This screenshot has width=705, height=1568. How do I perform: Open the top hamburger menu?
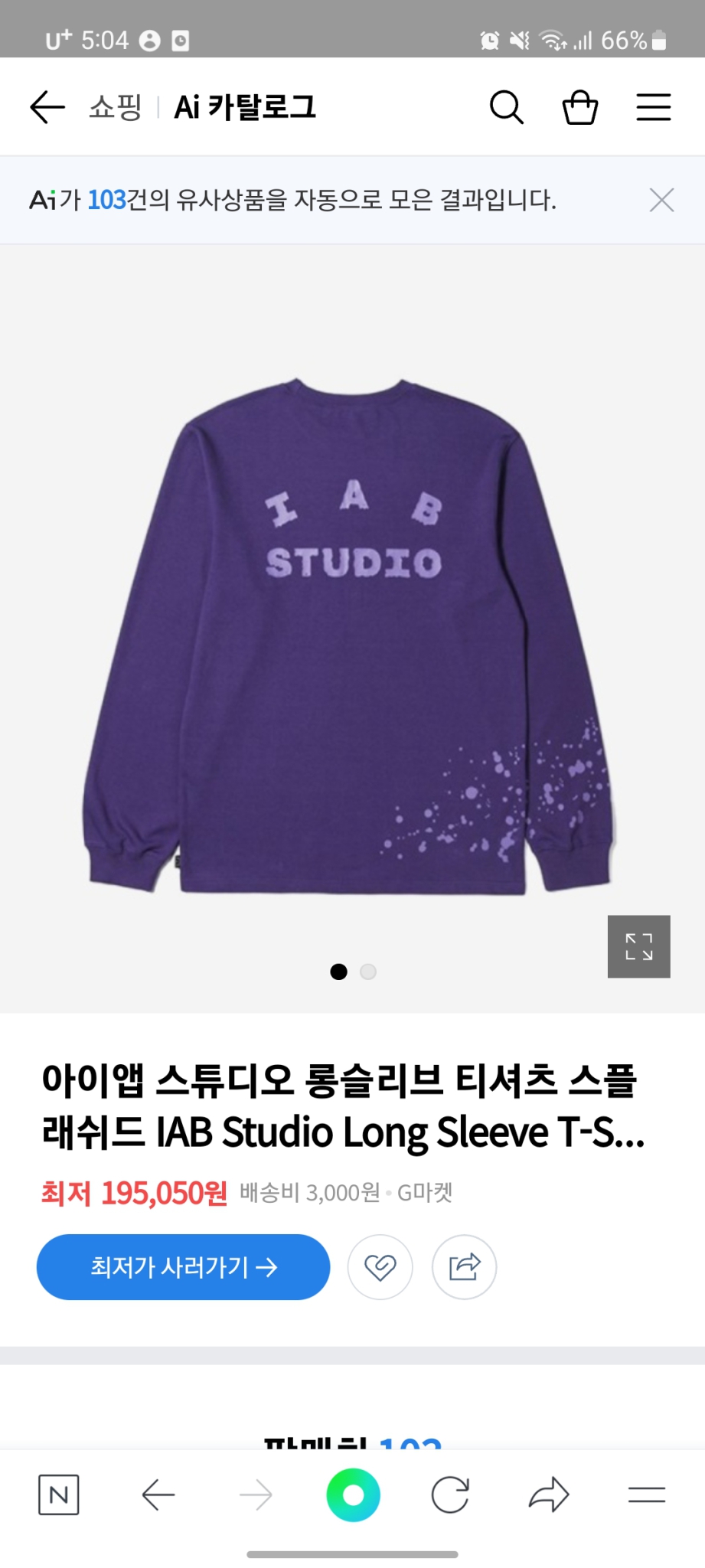[653, 107]
